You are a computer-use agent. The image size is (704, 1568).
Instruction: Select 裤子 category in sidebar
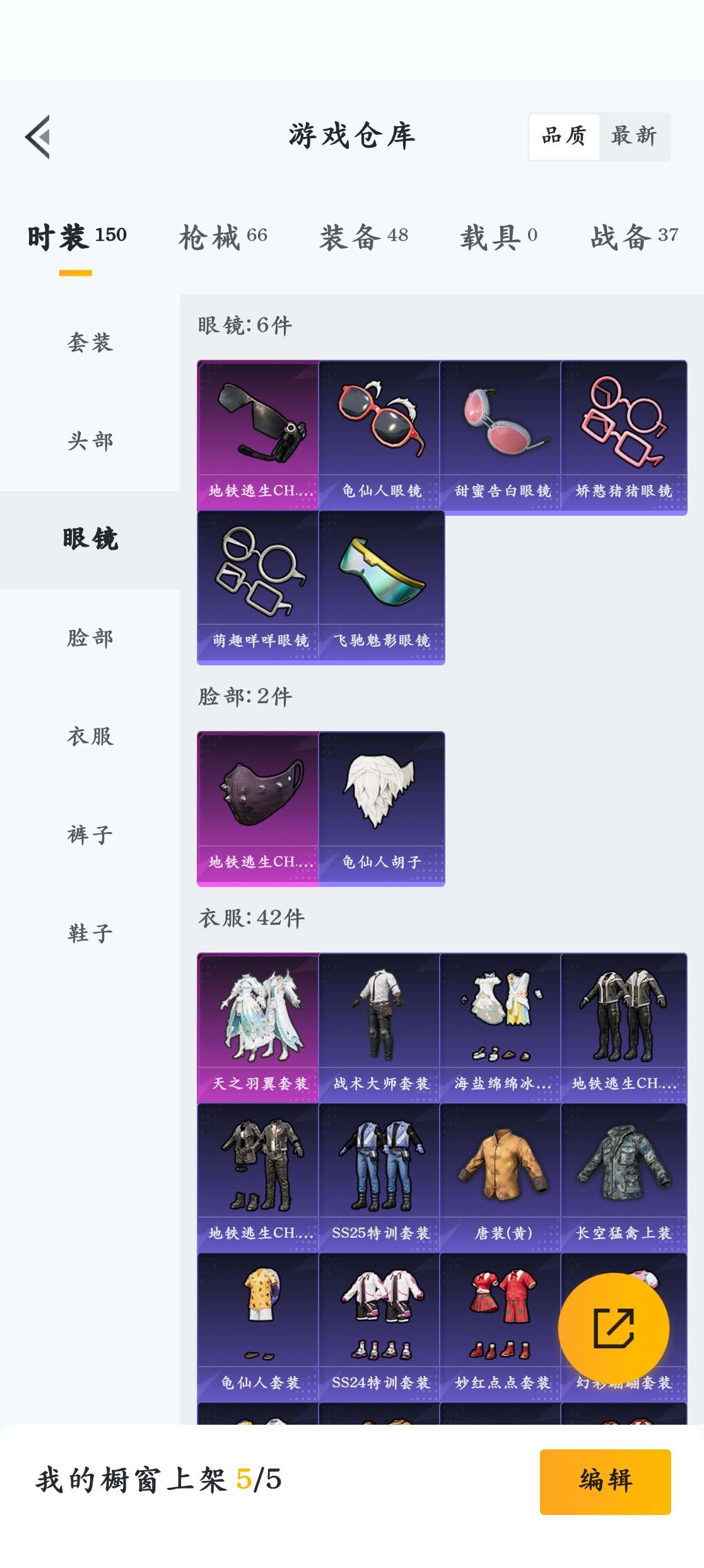90,835
